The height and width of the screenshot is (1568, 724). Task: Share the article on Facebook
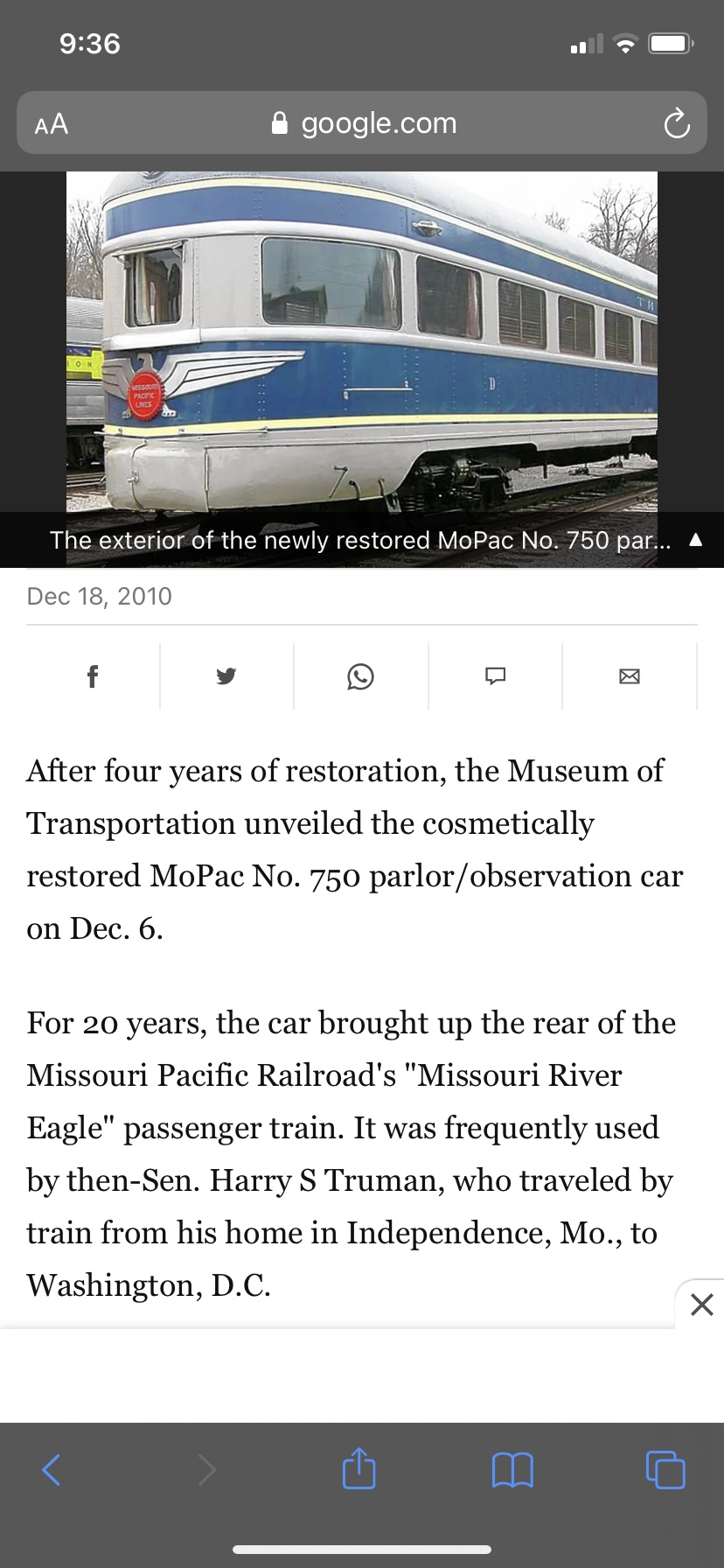coord(93,676)
